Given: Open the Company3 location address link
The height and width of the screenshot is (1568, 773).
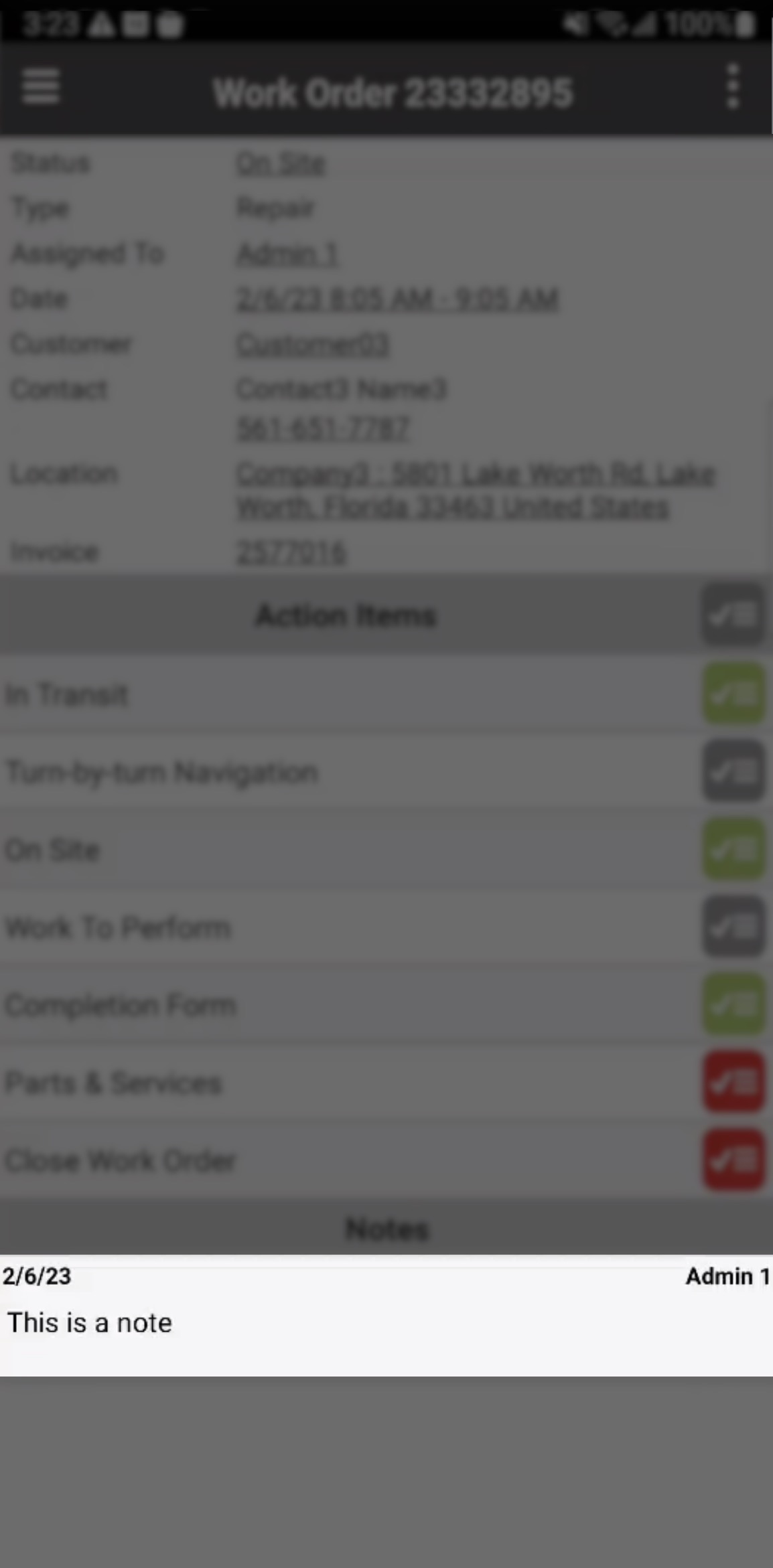Looking at the screenshot, I should (476, 490).
